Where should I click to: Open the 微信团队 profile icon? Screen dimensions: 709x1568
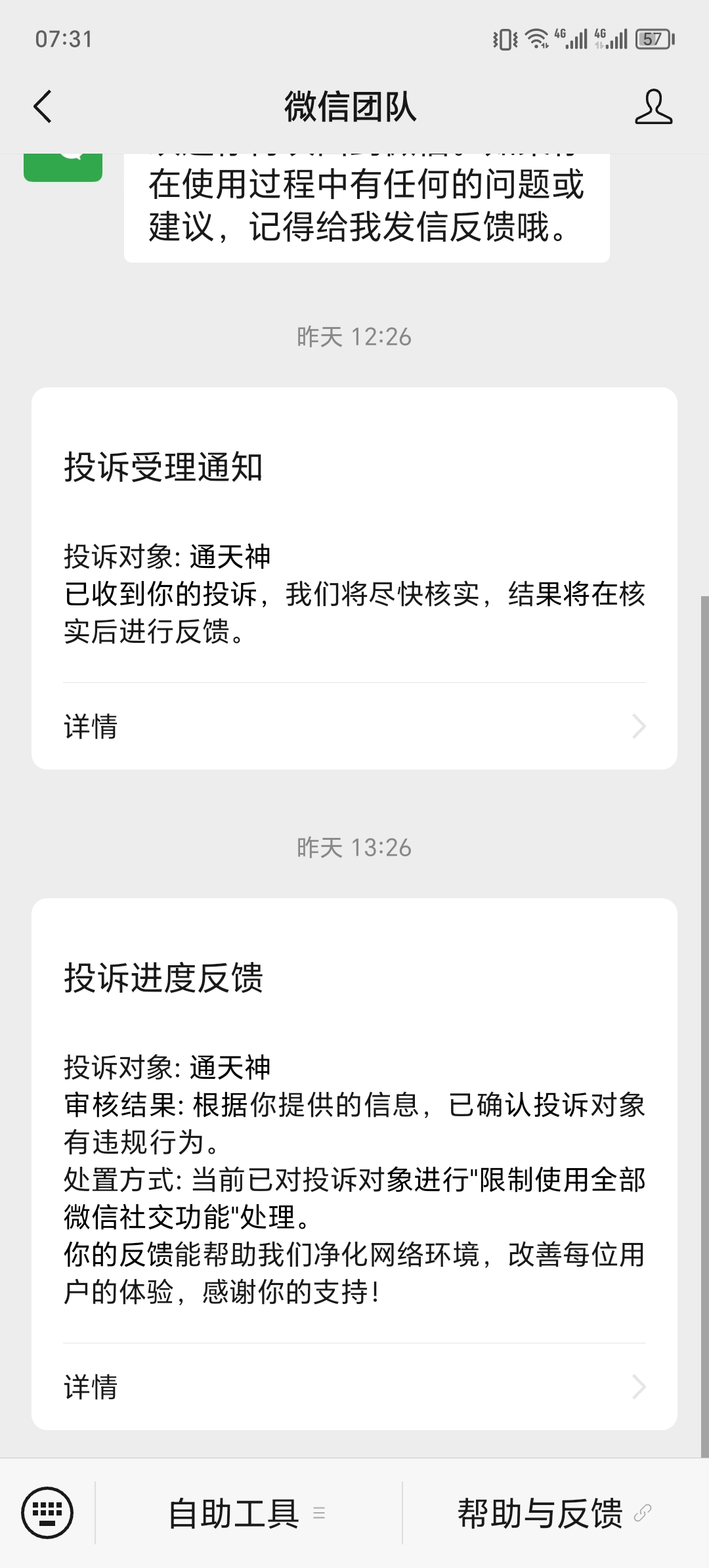coord(653,107)
